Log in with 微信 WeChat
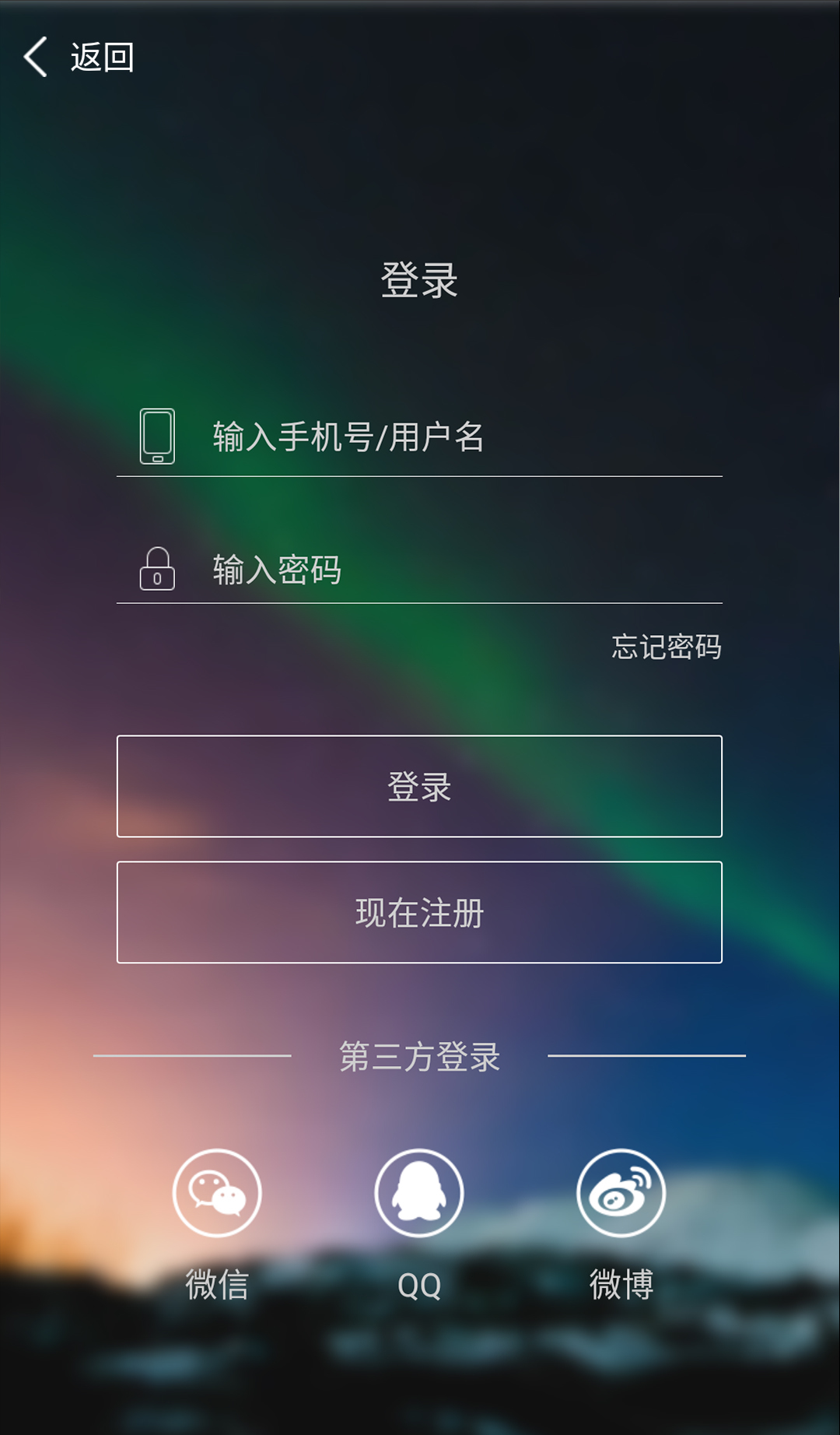This screenshot has height=1435, width=840. click(x=217, y=1193)
